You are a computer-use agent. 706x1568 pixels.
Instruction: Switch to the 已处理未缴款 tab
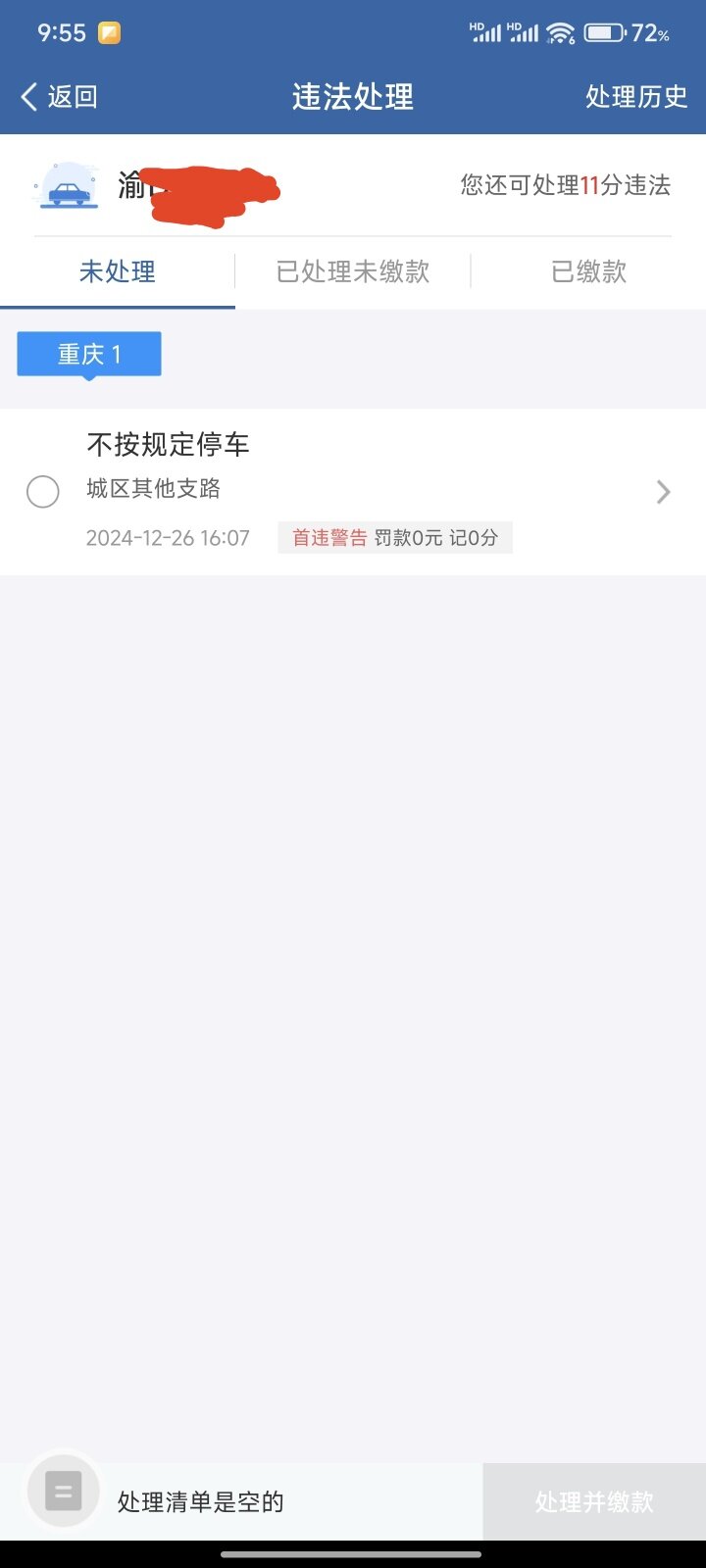[x=353, y=271]
